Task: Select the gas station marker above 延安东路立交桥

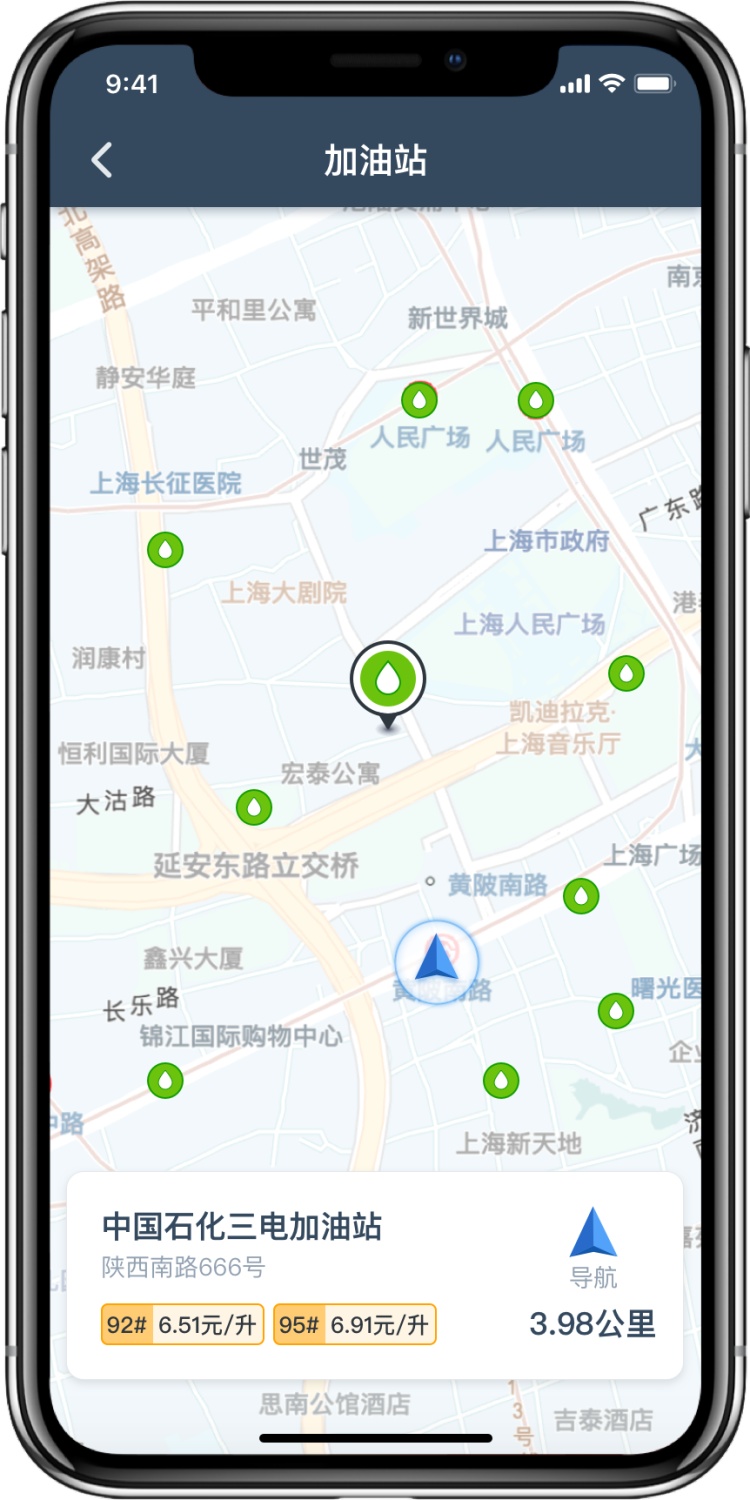Action: tap(254, 807)
